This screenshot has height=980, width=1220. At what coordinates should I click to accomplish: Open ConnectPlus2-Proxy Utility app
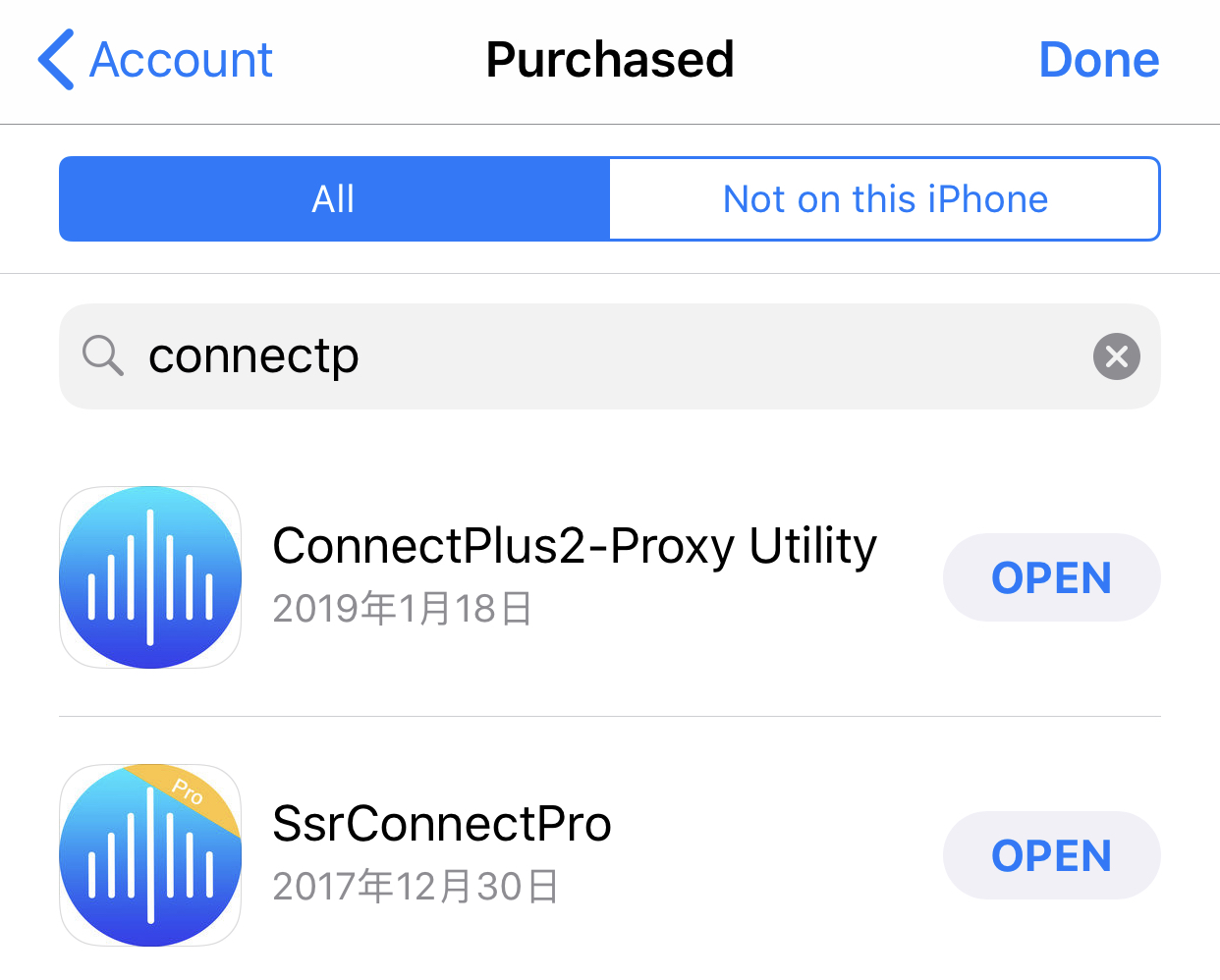[x=1051, y=577]
